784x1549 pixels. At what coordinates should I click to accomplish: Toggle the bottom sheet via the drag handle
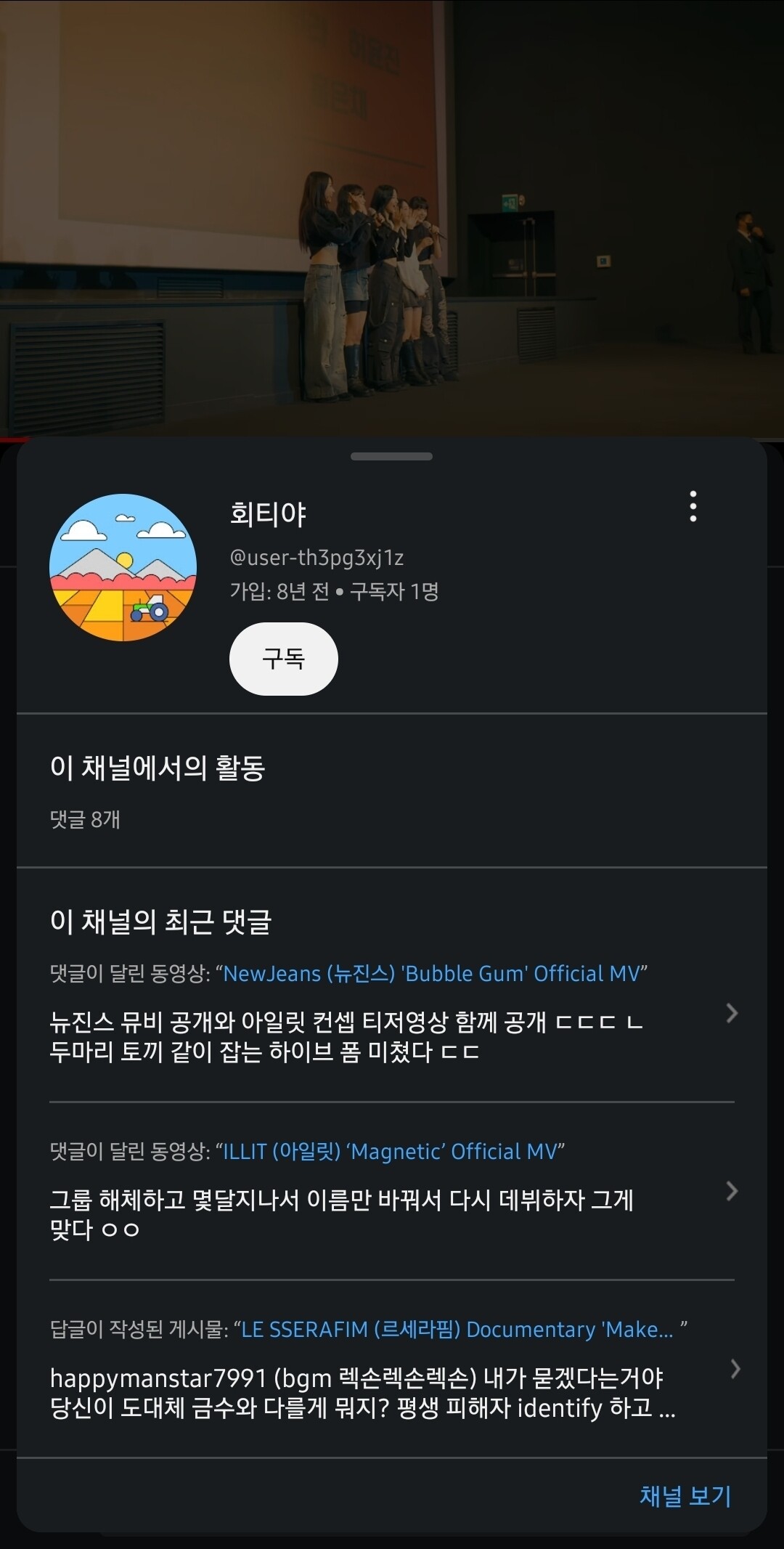click(392, 455)
